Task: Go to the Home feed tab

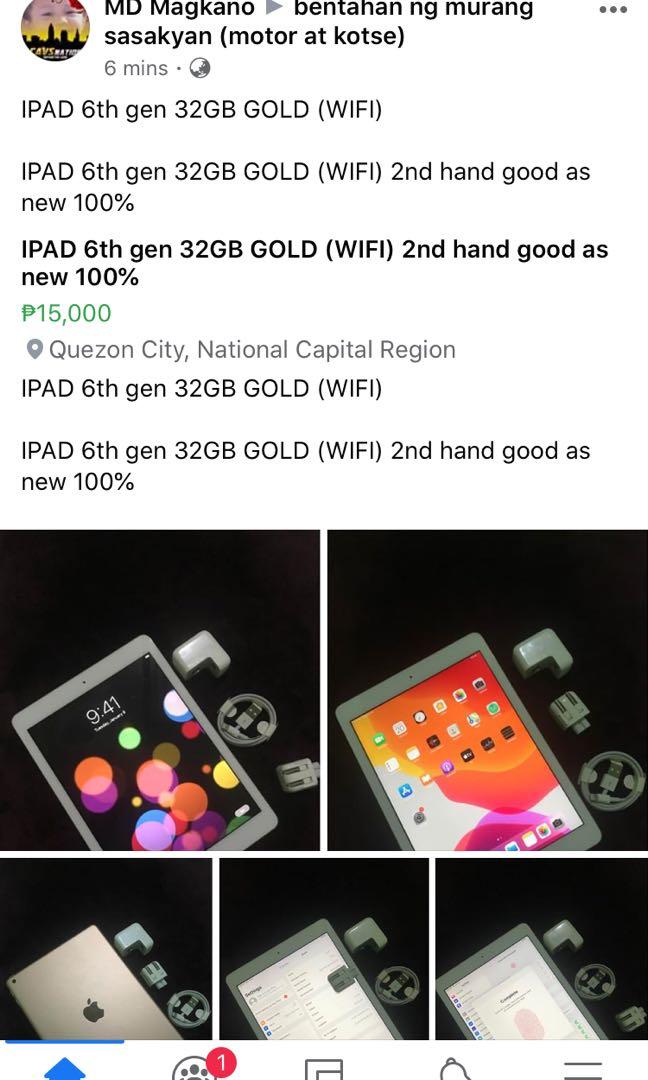Action: click(65, 1066)
